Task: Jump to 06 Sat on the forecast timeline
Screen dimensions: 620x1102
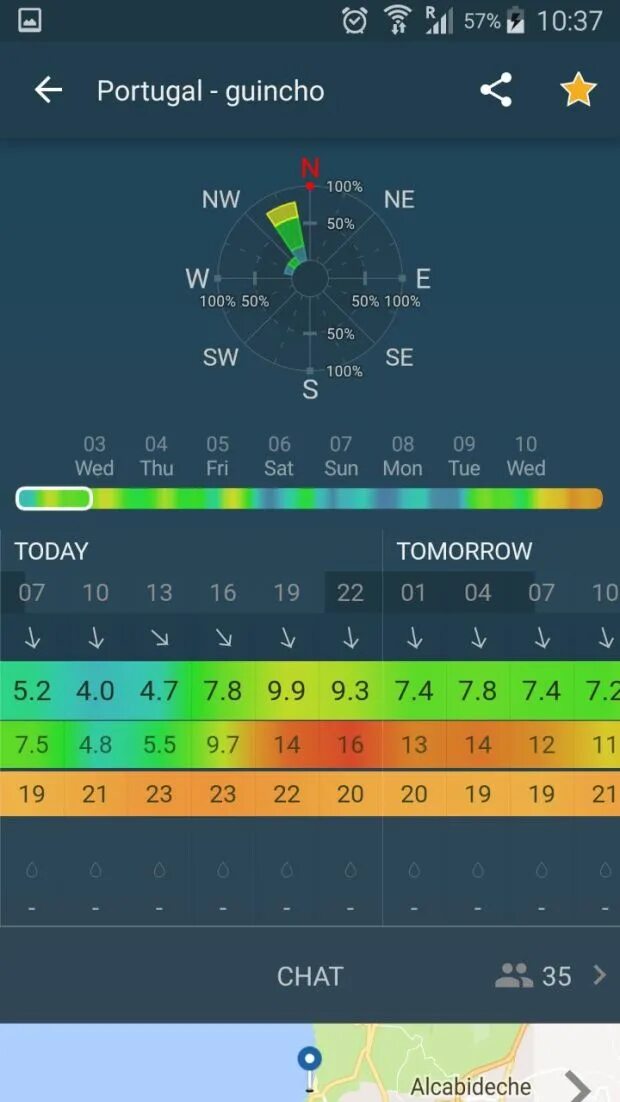Action: (x=279, y=456)
